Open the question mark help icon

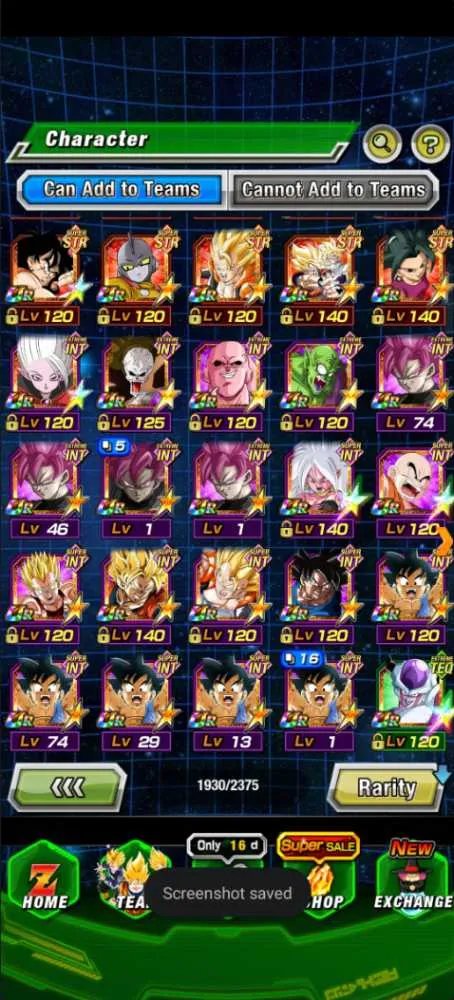click(x=430, y=144)
